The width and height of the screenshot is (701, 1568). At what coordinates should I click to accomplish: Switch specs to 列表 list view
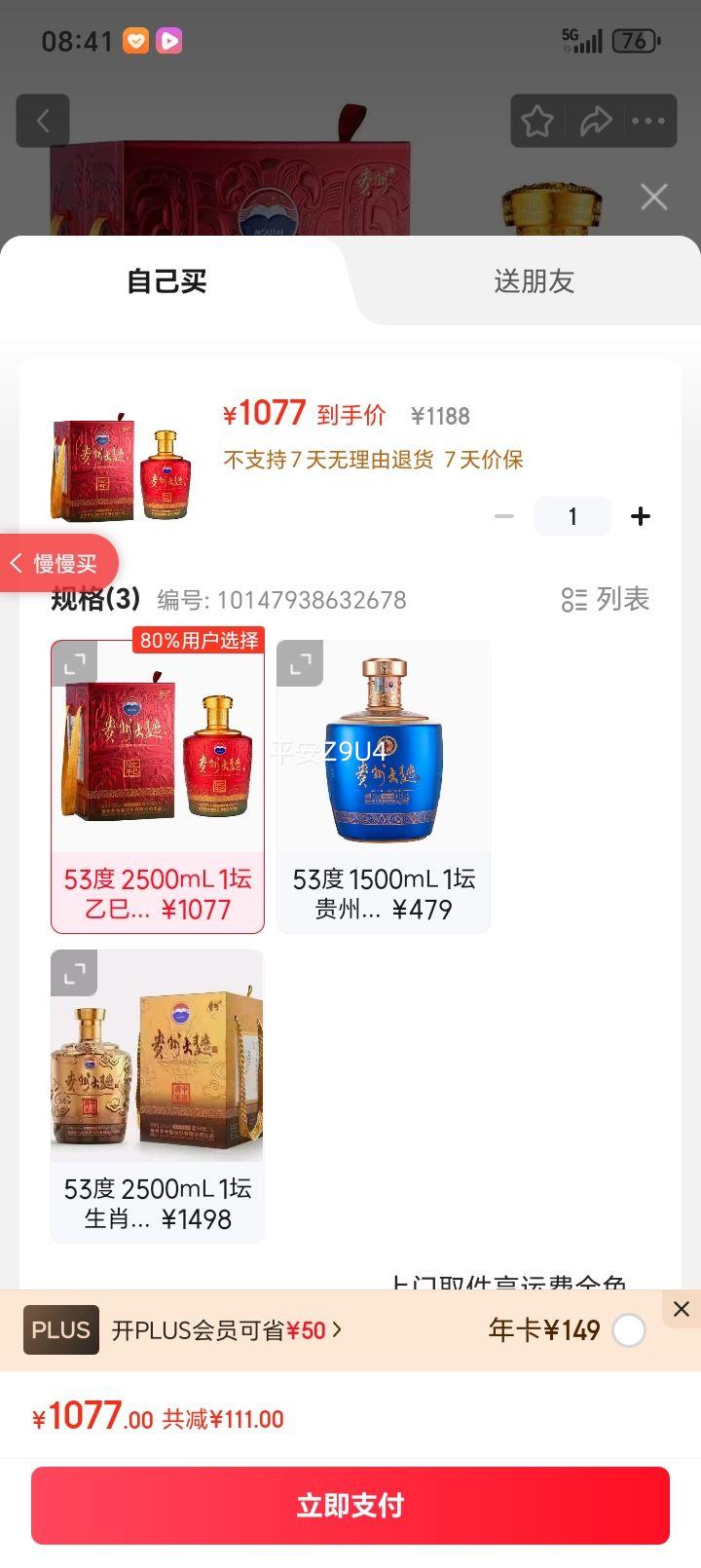(x=606, y=599)
